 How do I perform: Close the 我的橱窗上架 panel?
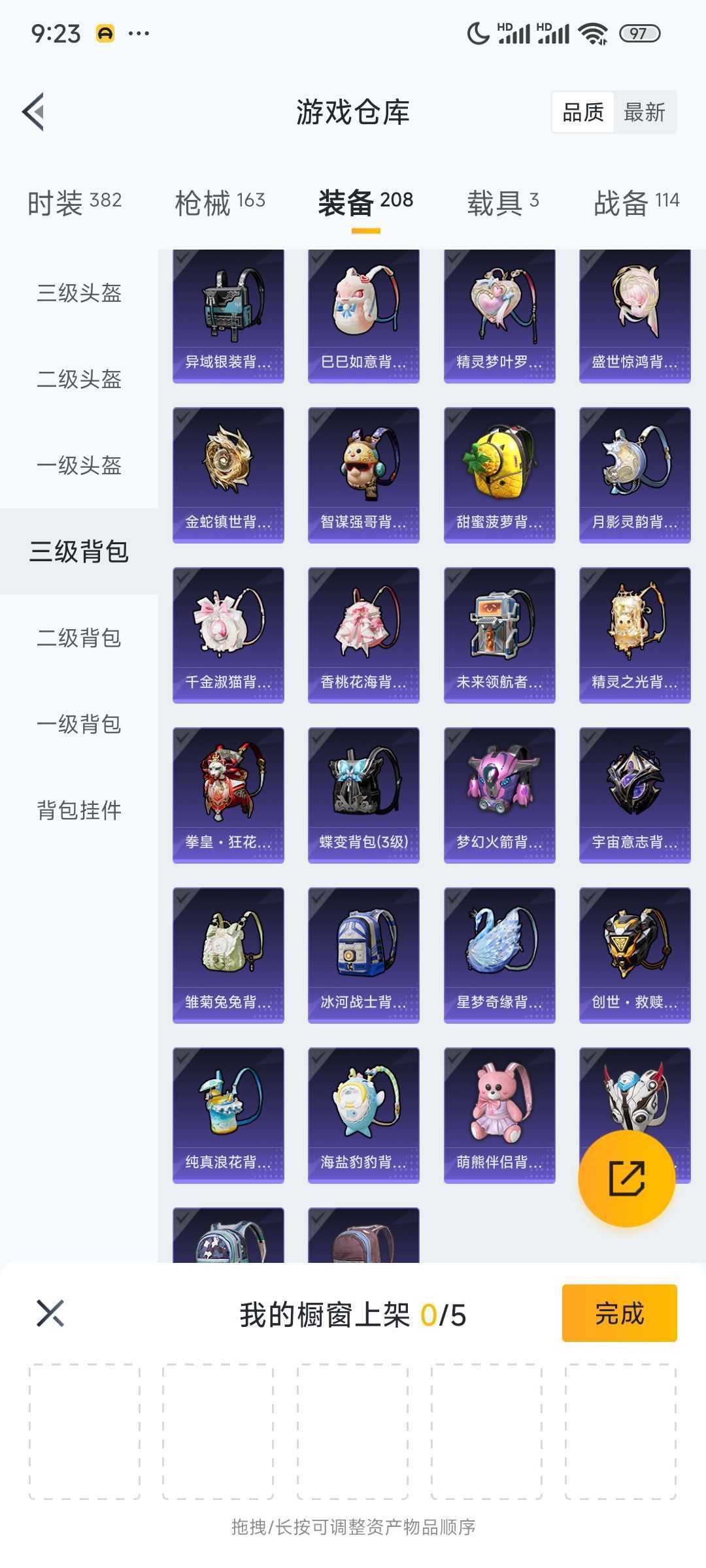point(50,1313)
